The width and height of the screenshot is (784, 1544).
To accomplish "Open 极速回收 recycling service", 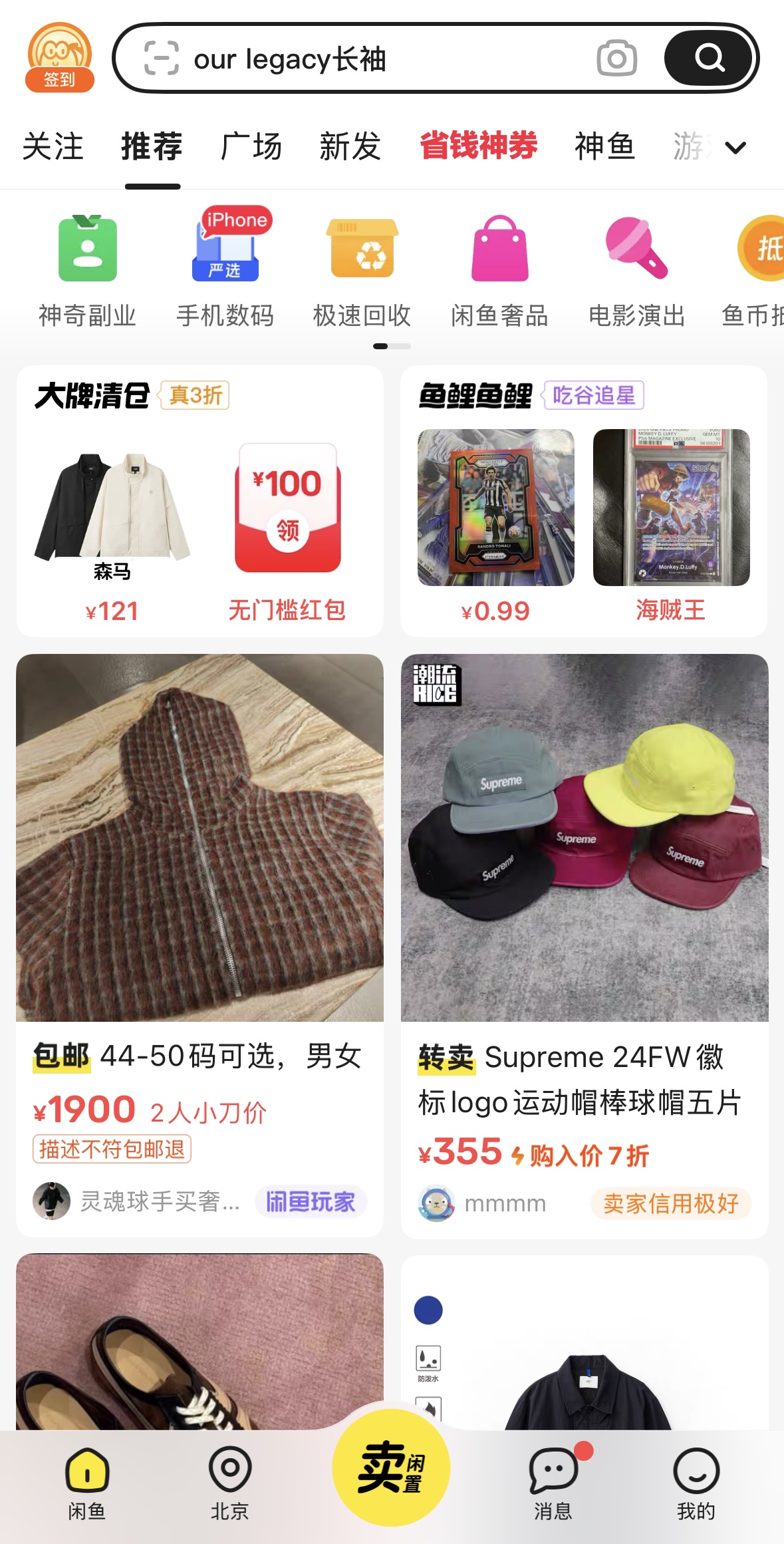I will click(x=362, y=269).
